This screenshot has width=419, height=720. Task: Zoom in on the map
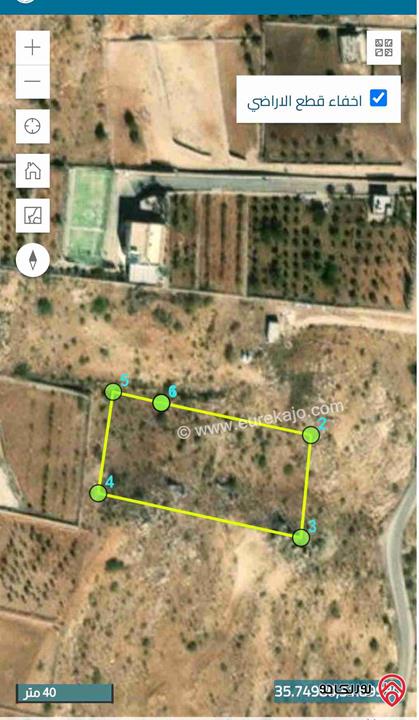(33, 48)
